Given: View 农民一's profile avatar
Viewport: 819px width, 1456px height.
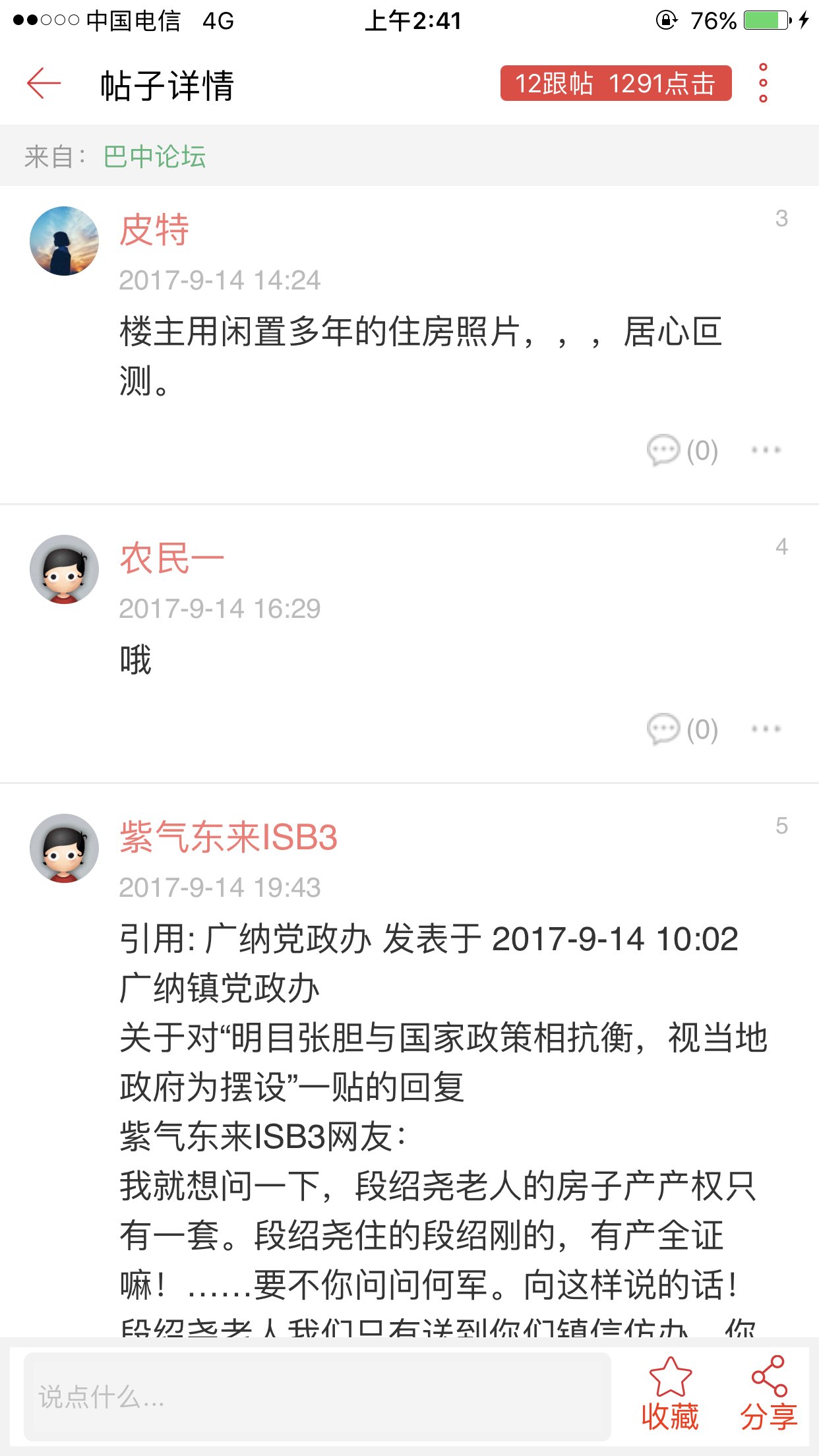Looking at the screenshot, I should (x=64, y=569).
